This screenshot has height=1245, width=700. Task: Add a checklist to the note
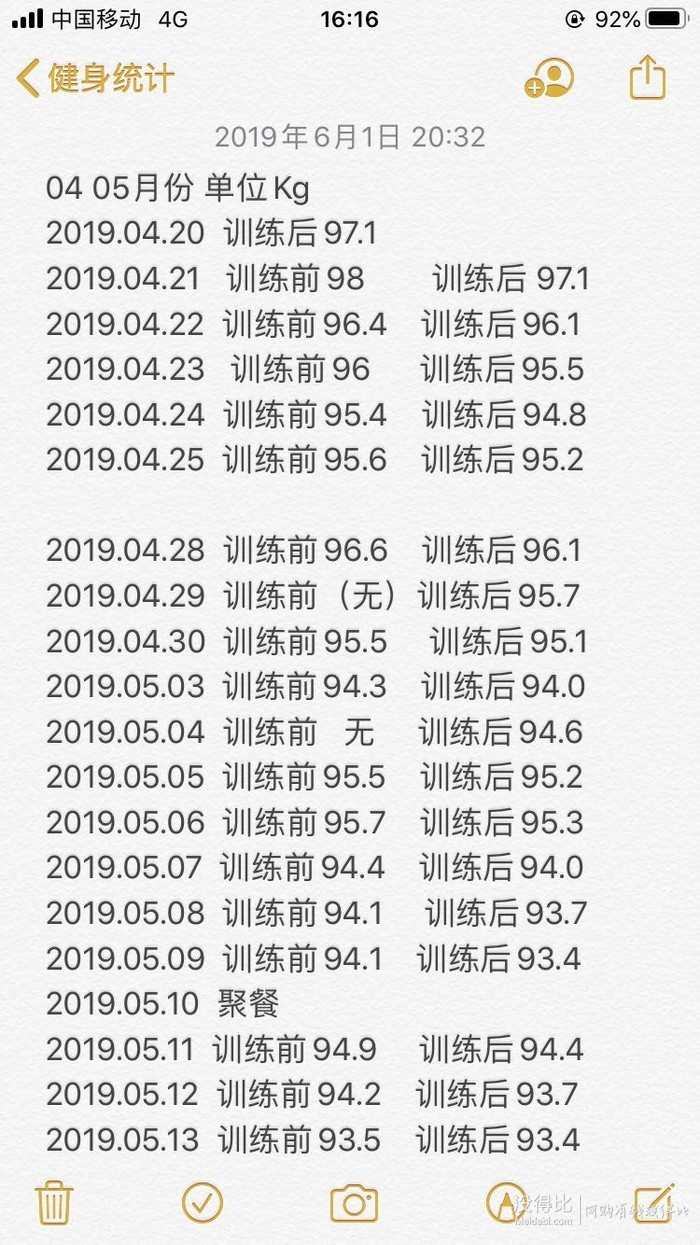[x=203, y=1202]
